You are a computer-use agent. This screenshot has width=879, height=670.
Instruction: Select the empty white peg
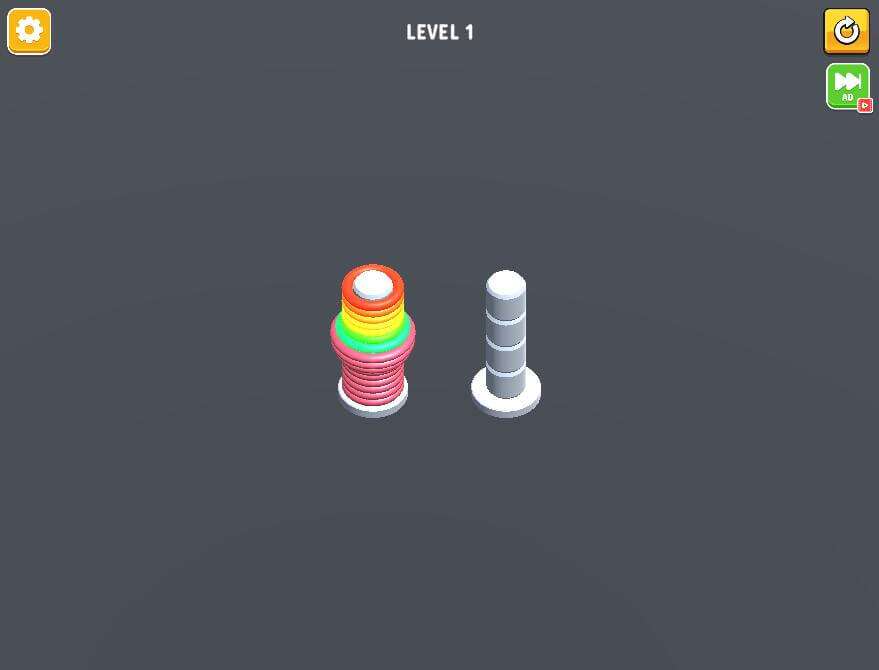[506, 342]
